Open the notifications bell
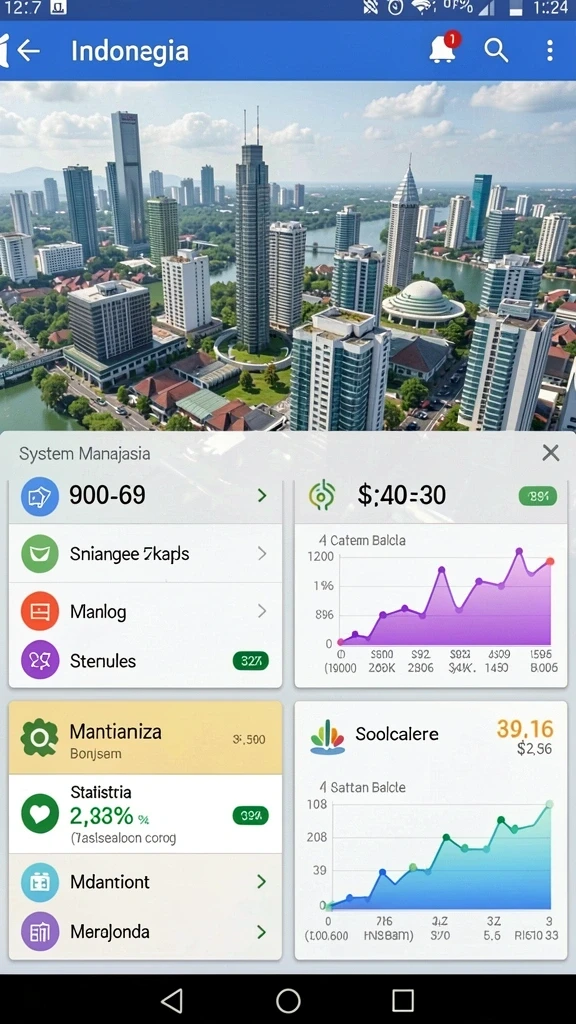 [x=444, y=48]
